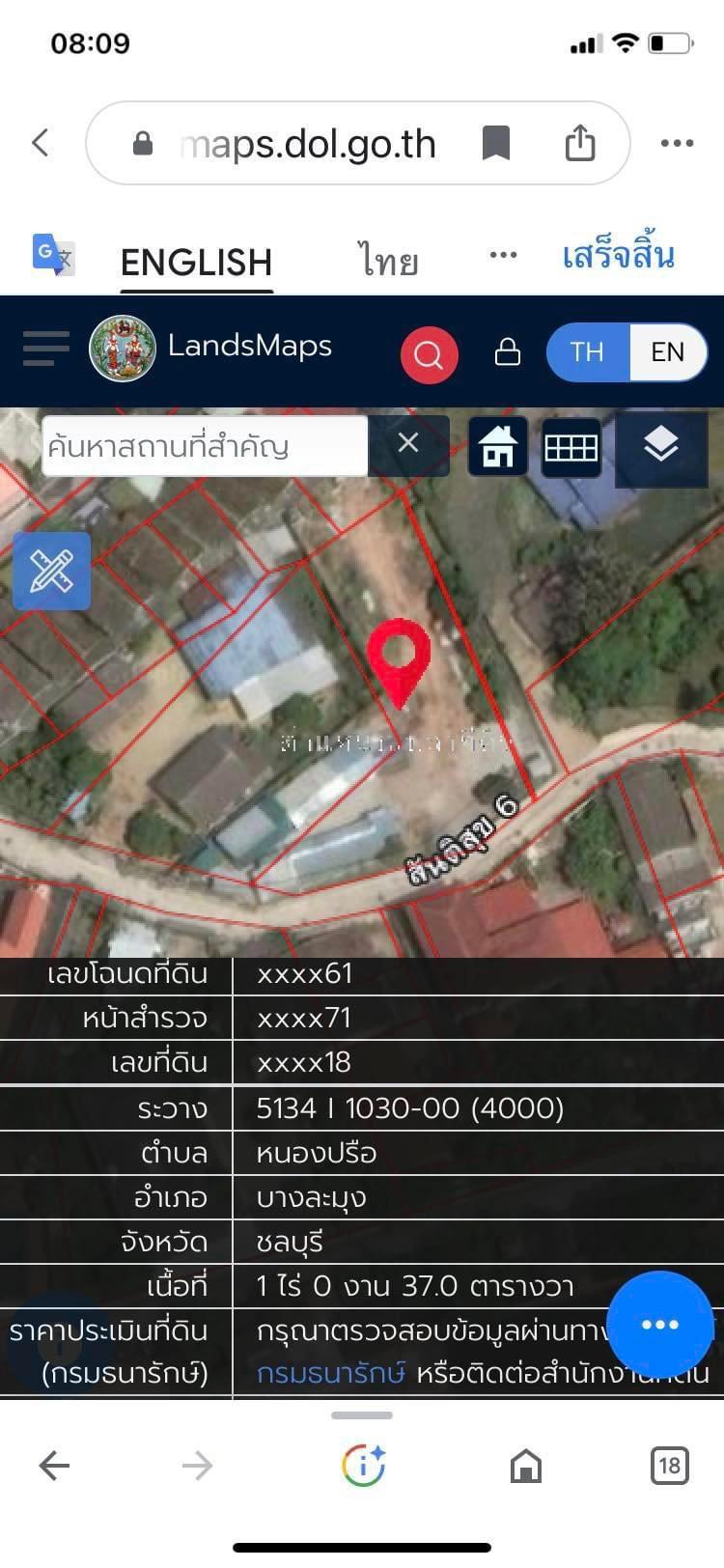Screen dimensions: 724x1568
Task: Open the browser tabs counter showing 18
Action: coord(669,1465)
